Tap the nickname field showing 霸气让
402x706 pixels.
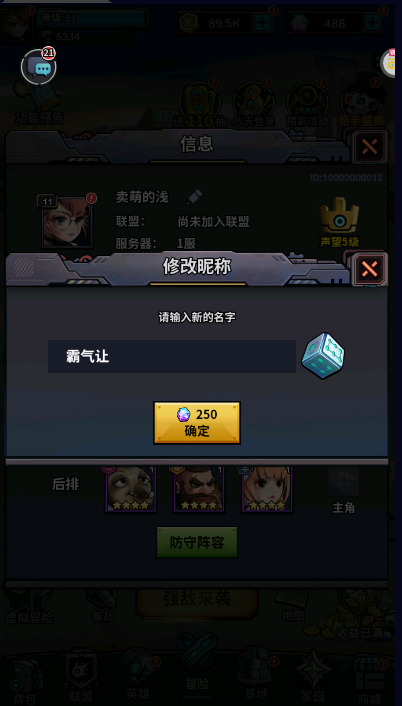(172, 357)
